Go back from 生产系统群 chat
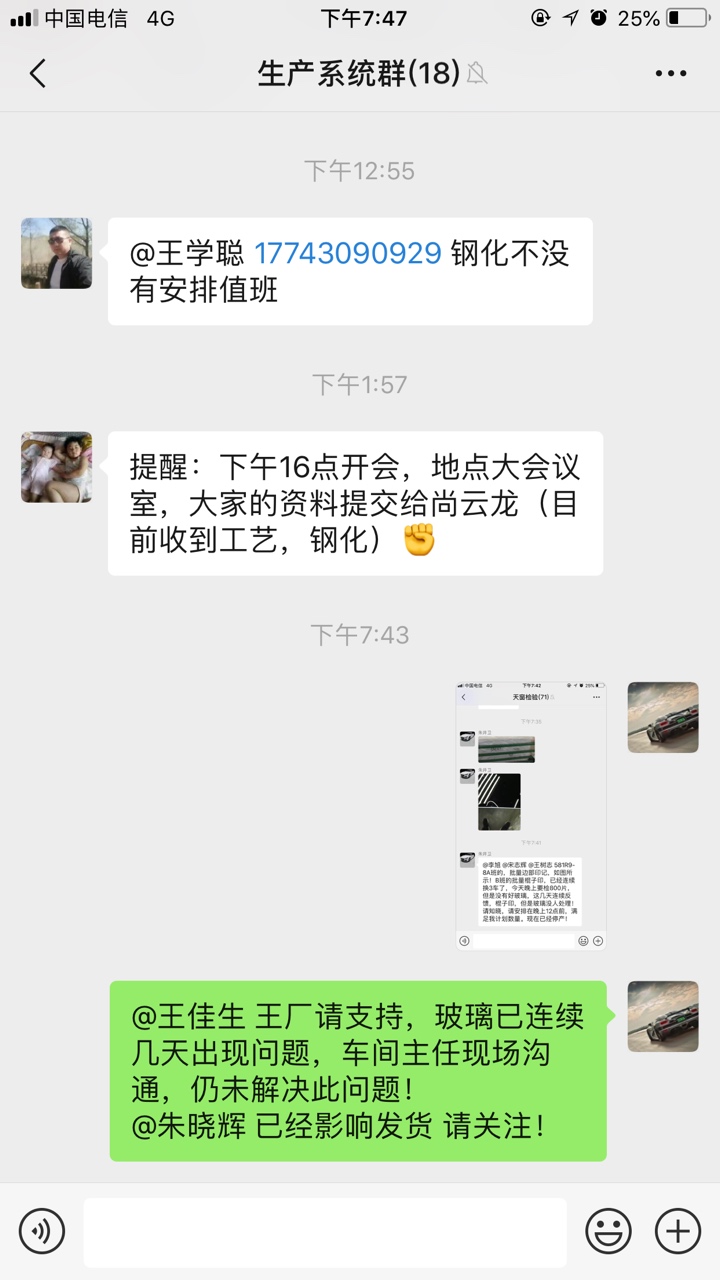This screenshot has width=720, height=1280. click(38, 73)
